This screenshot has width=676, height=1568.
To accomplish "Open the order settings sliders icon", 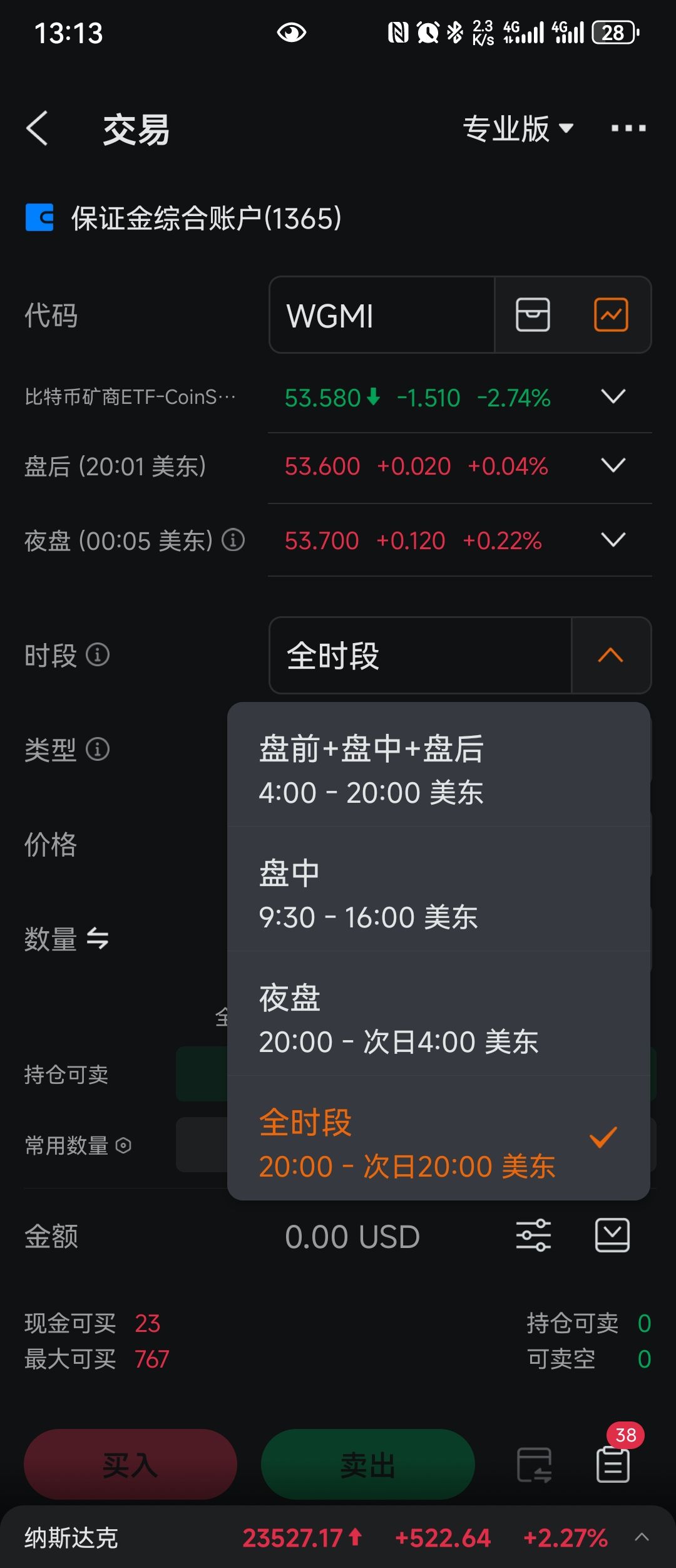I will pos(533,1235).
